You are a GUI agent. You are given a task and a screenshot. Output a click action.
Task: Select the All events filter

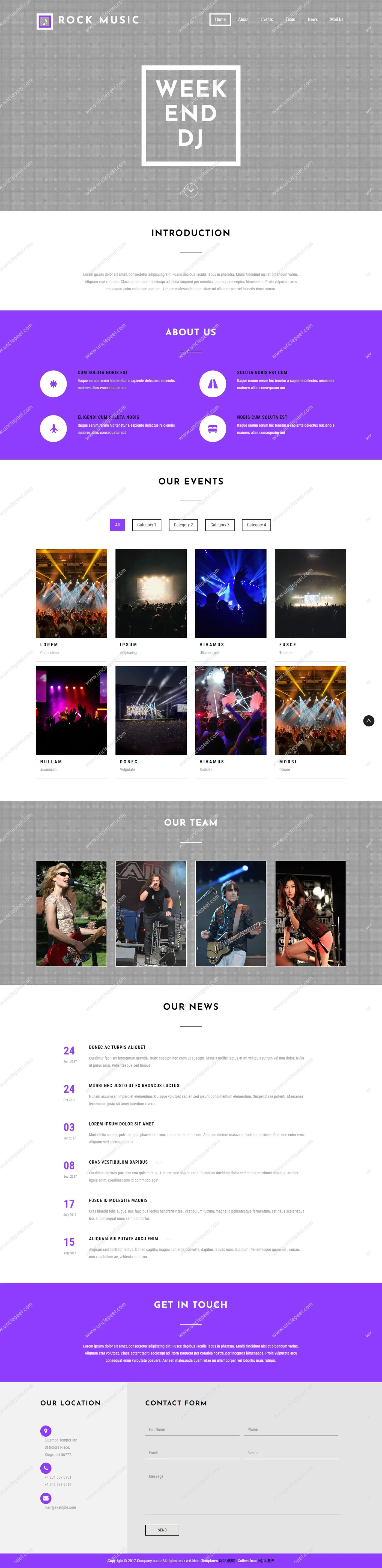[x=117, y=525]
